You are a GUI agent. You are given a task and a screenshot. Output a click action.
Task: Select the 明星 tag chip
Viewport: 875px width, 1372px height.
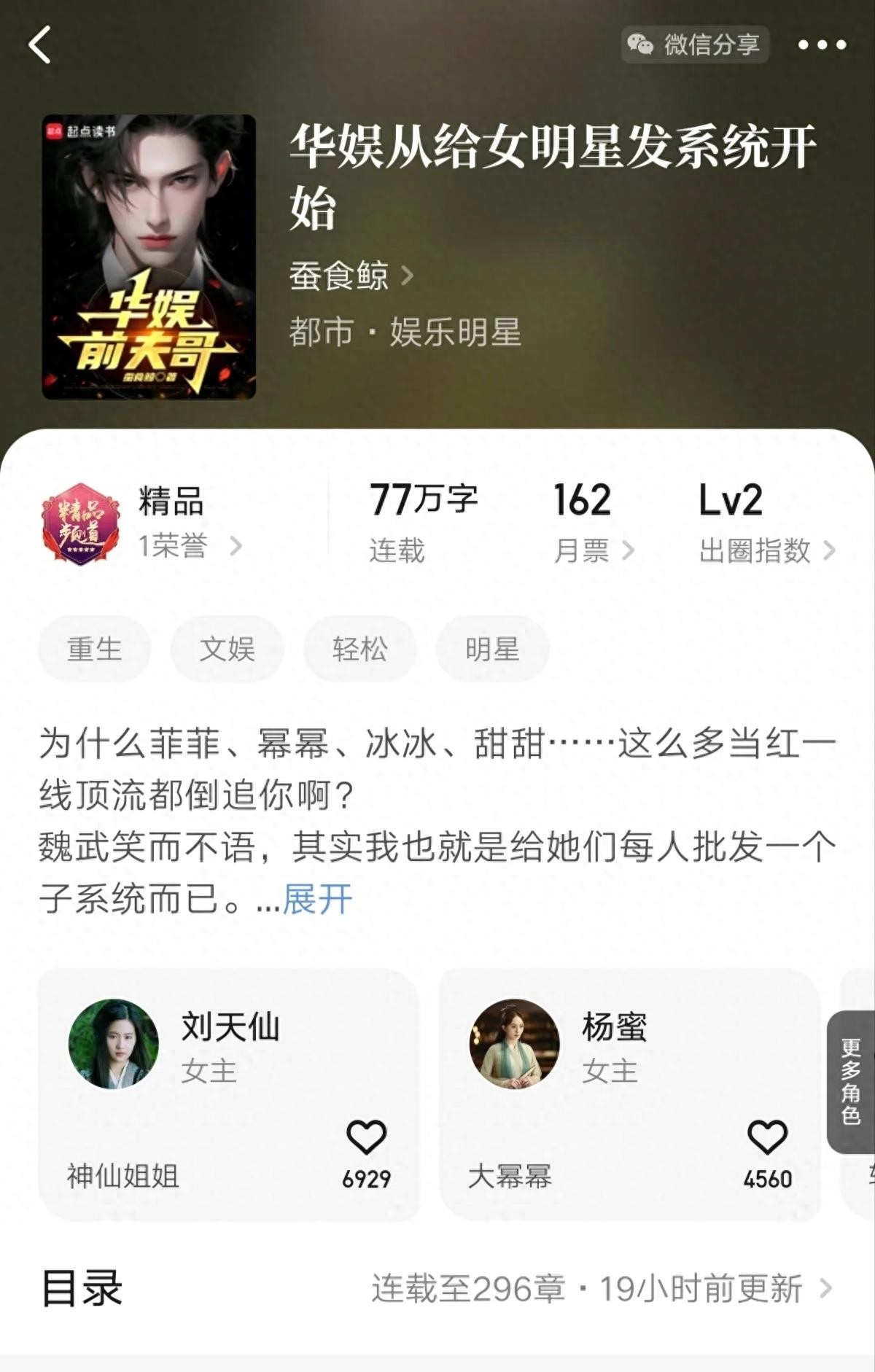tap(492, 649)
